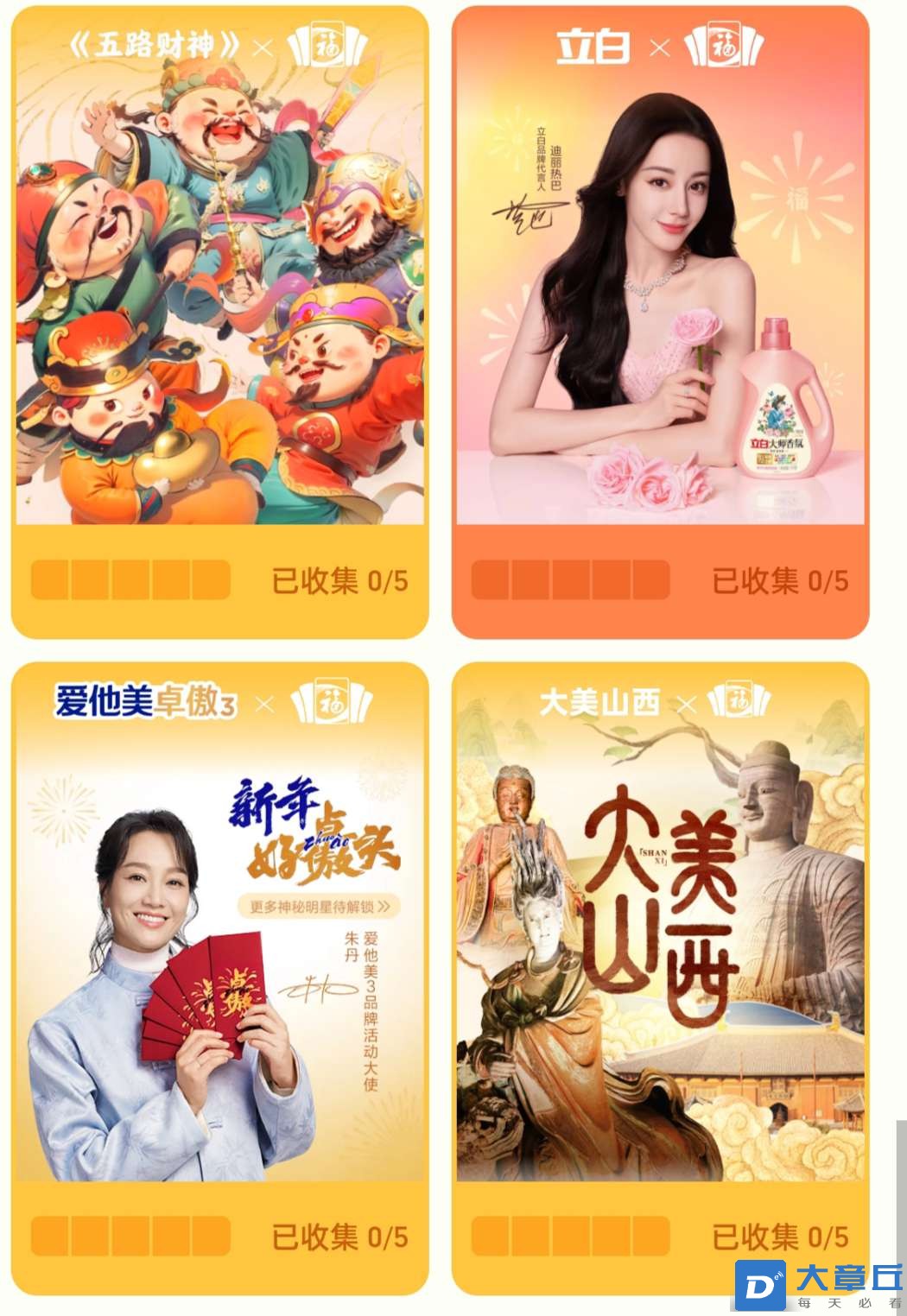Viewport: 907px width, 1316px height.
Task: View the 爱他美卓傲3 card set
Action: tap(220, 978)
